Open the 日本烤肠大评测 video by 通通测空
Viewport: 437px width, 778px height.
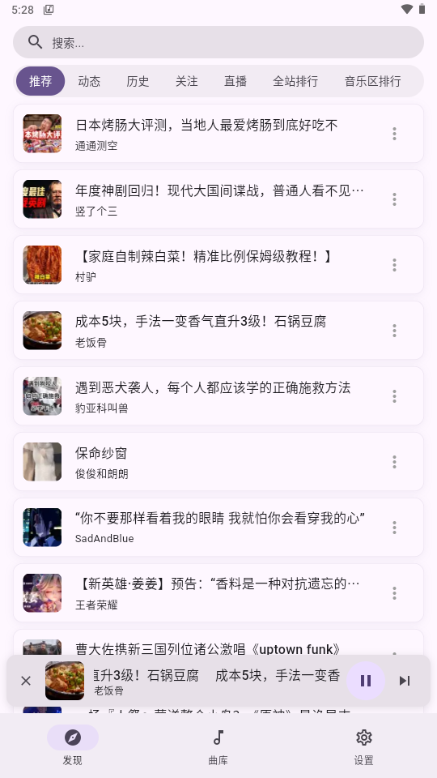[218, 133]
